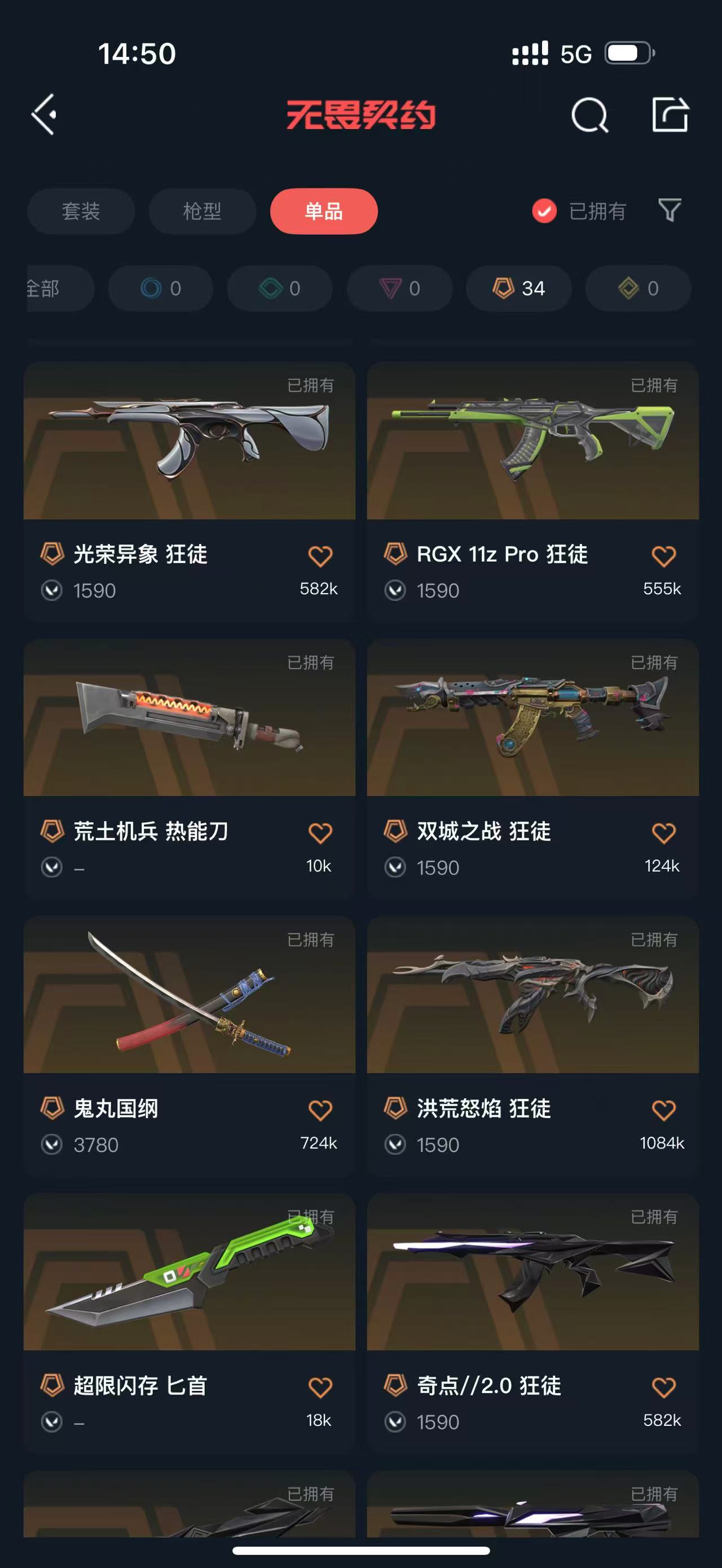Favorite RGX 11z Pro 狂徒
This screenshot has width=722, height=1568.
(x=663, y=556)
